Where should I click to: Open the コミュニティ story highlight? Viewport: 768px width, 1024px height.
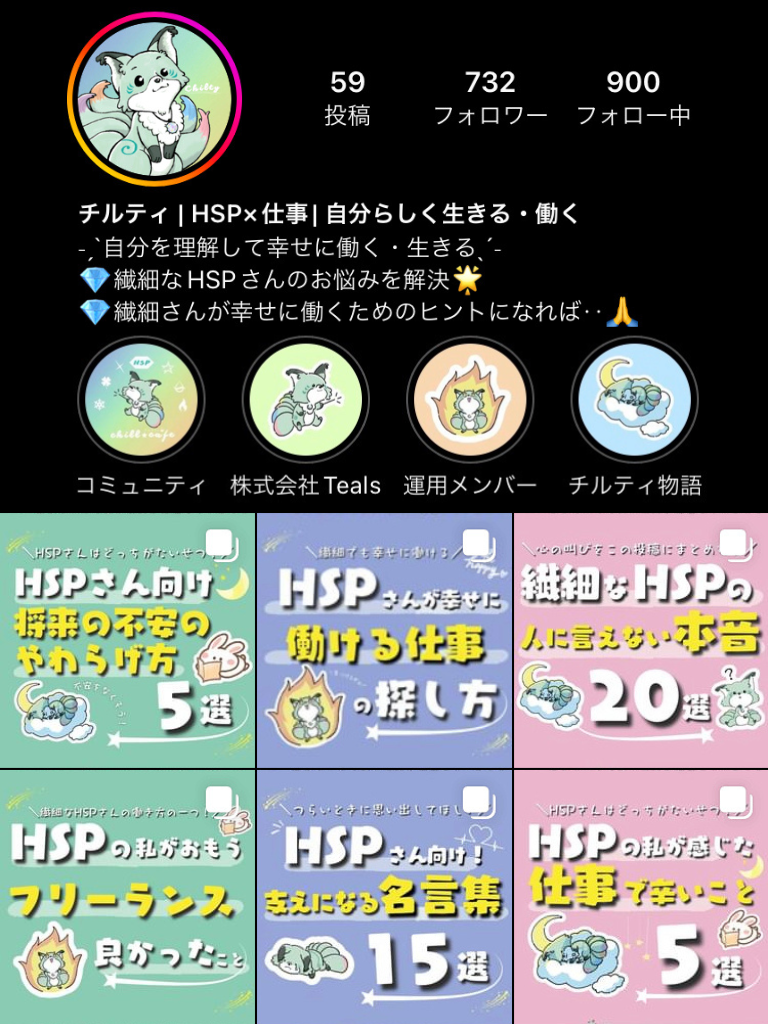[141, 400]
